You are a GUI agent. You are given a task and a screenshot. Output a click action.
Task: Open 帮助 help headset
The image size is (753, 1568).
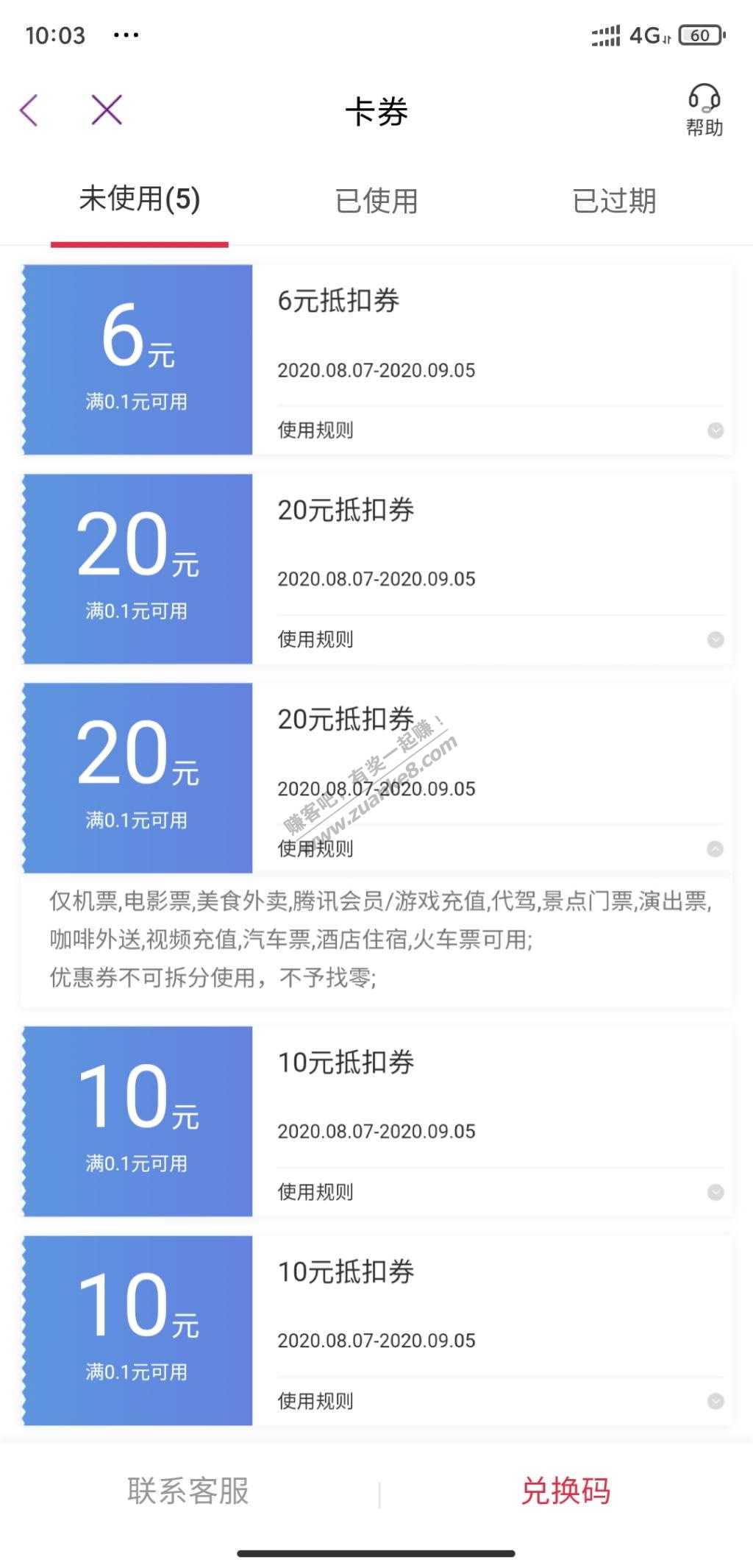[704, 110]
